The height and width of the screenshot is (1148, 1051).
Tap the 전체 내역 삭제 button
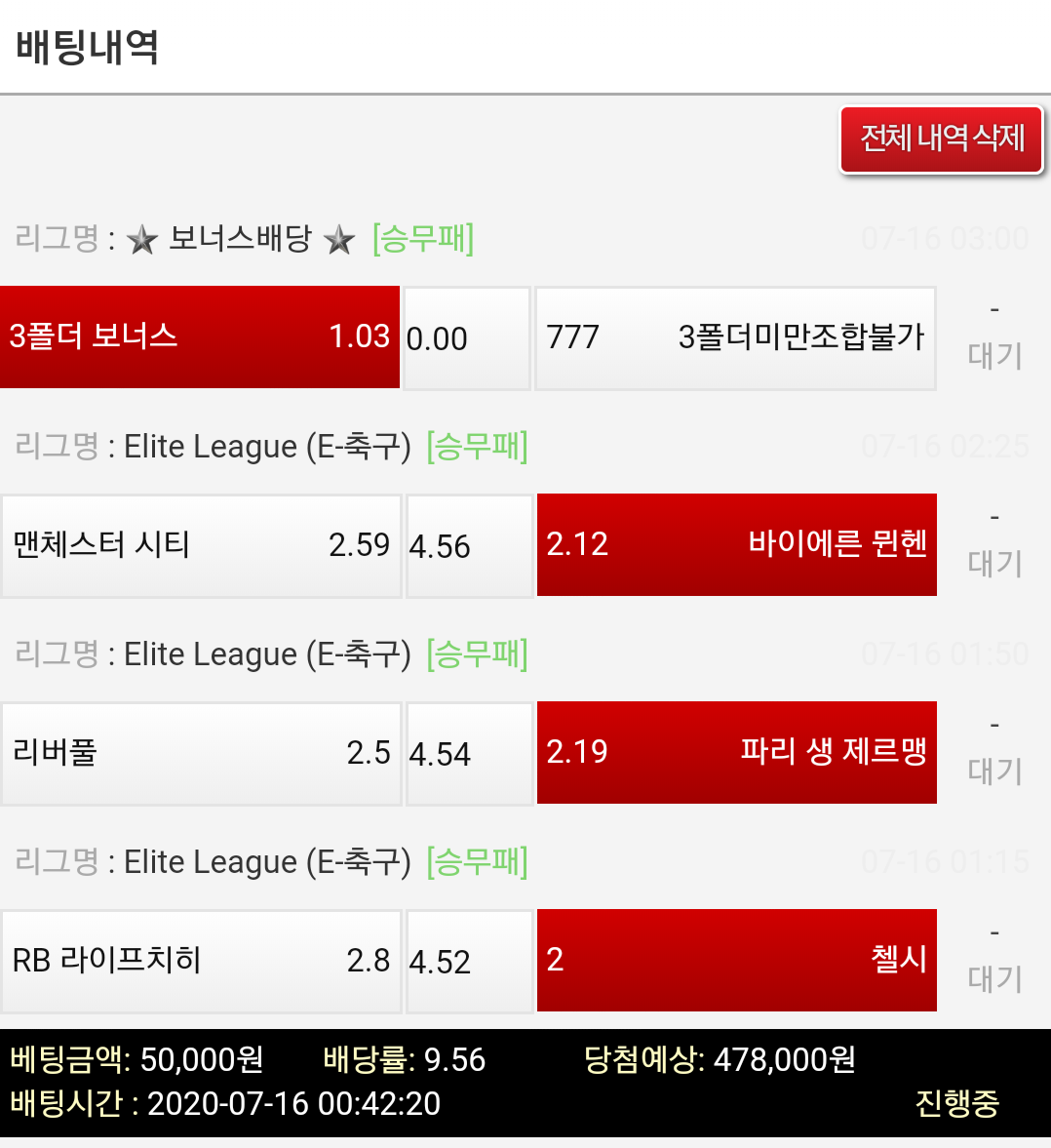tap(941, 139)
